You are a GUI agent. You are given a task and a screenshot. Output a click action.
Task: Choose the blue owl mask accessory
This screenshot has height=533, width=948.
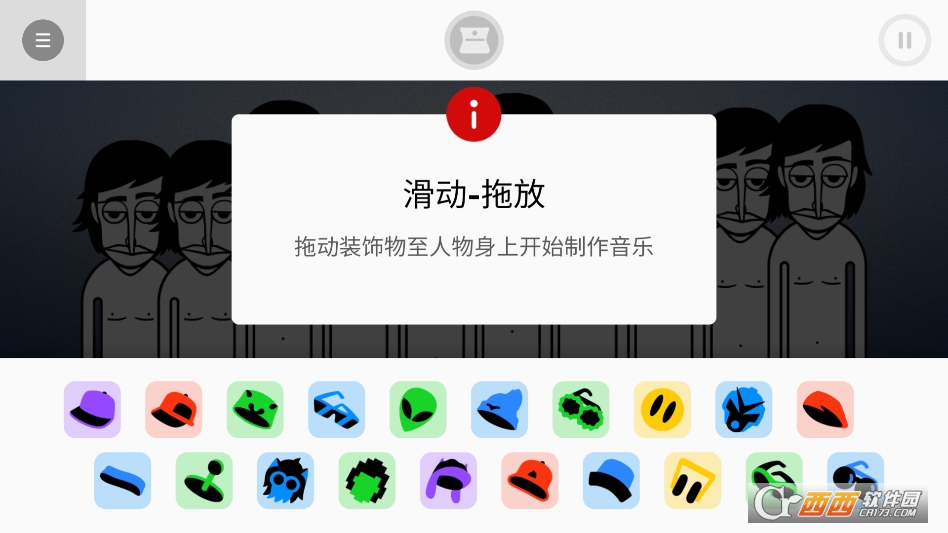285,480
